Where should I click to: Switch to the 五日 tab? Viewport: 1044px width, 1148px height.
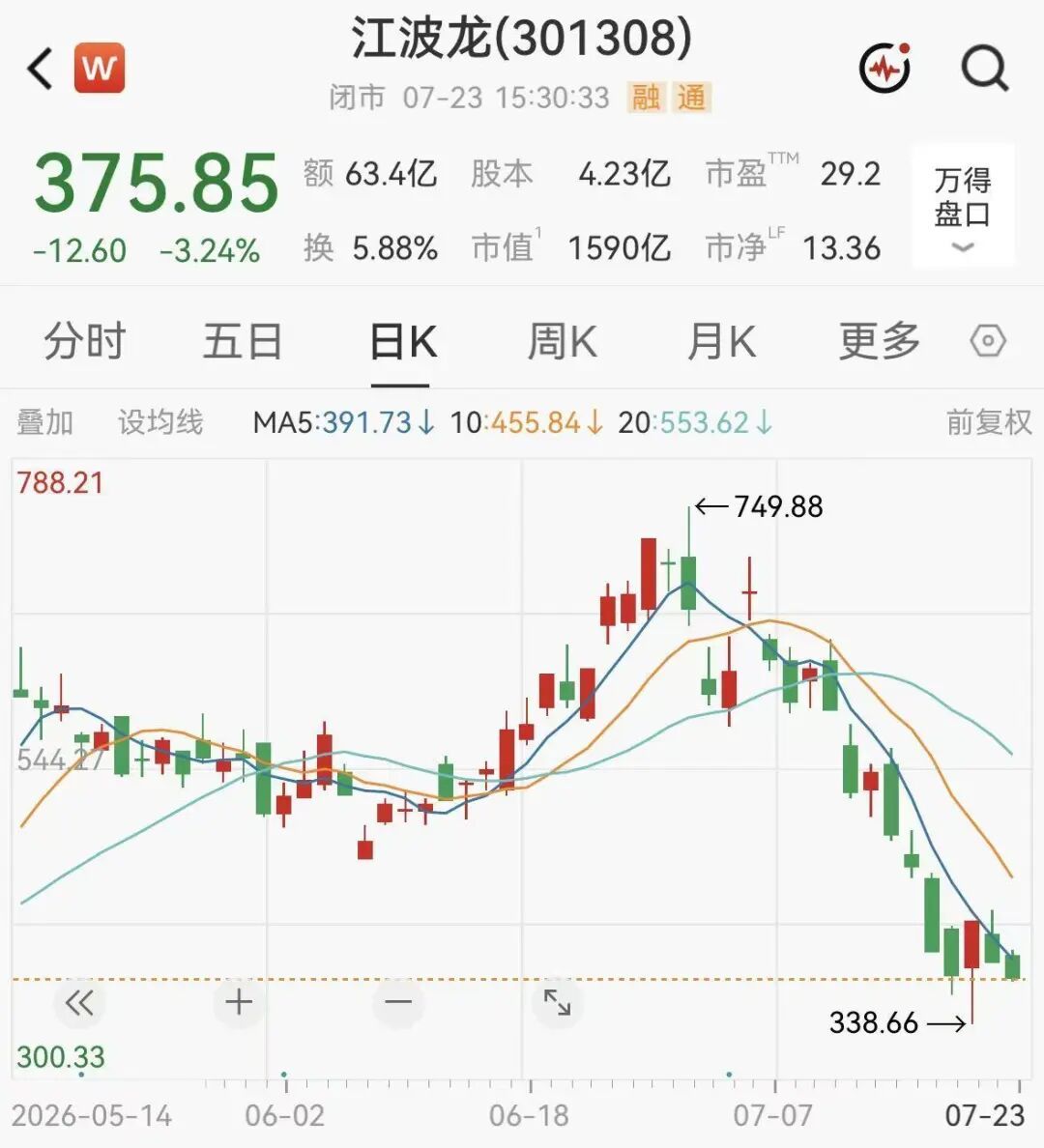pyautogui.click(x=243, y=341)
